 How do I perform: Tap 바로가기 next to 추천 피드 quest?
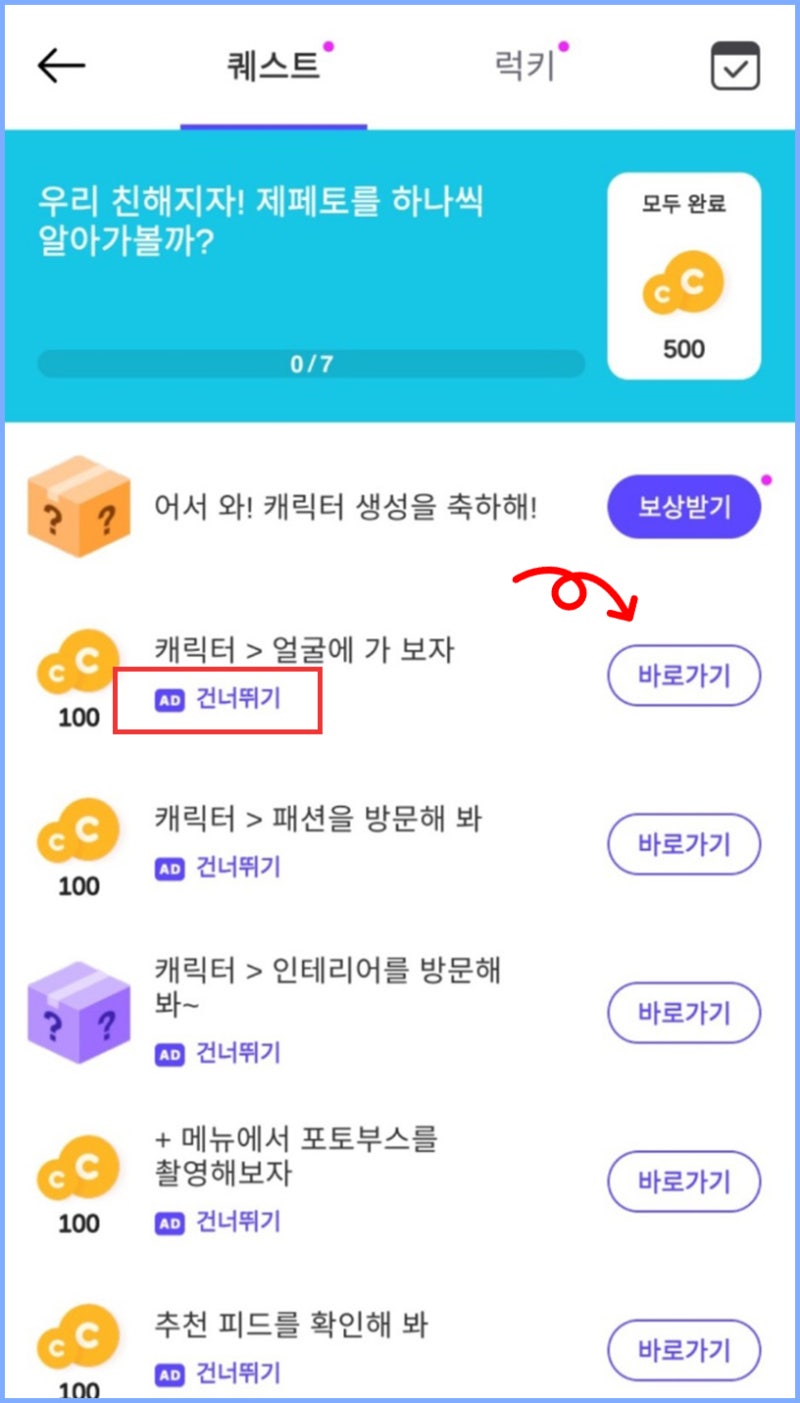684,1350
